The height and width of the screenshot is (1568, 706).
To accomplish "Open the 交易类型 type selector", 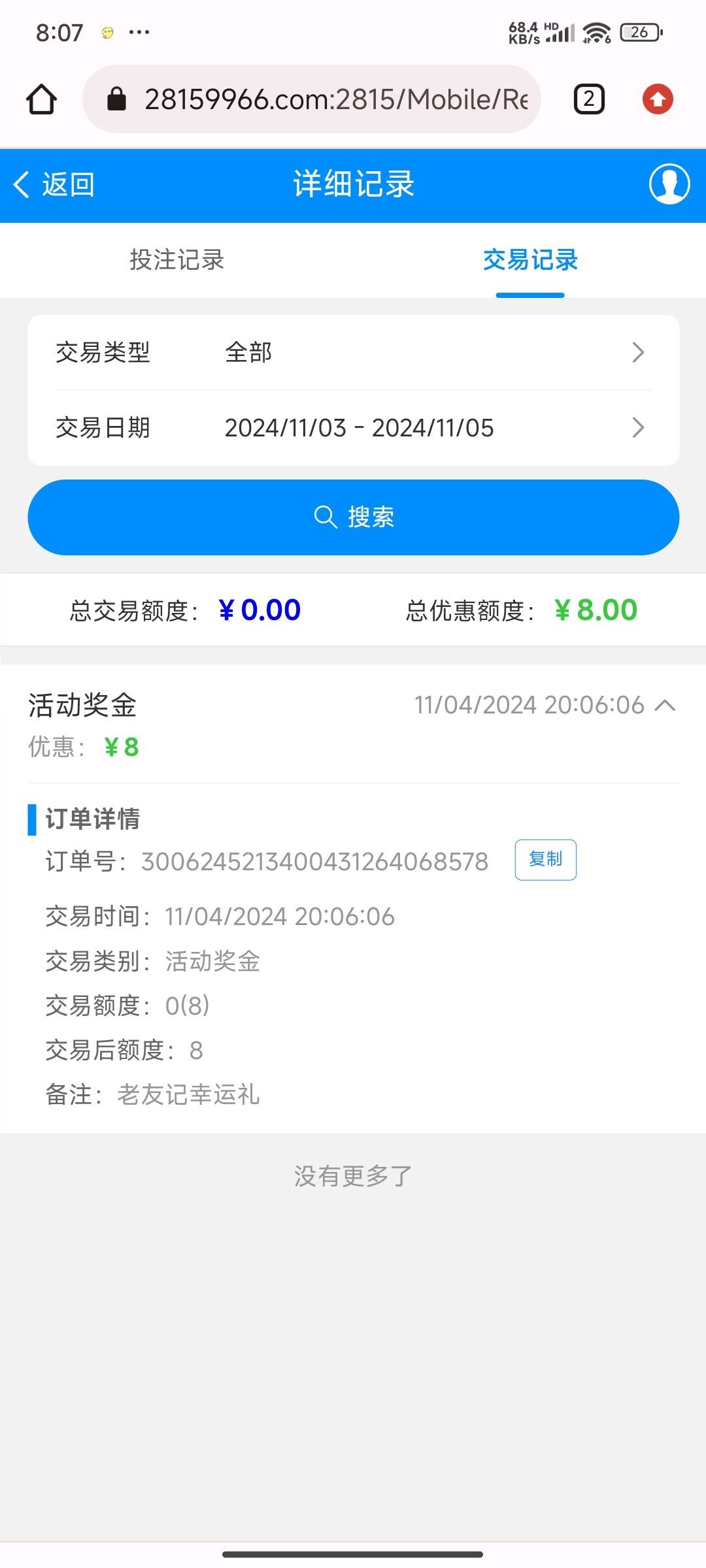I will pyautogui.click(x=353, y=353).
